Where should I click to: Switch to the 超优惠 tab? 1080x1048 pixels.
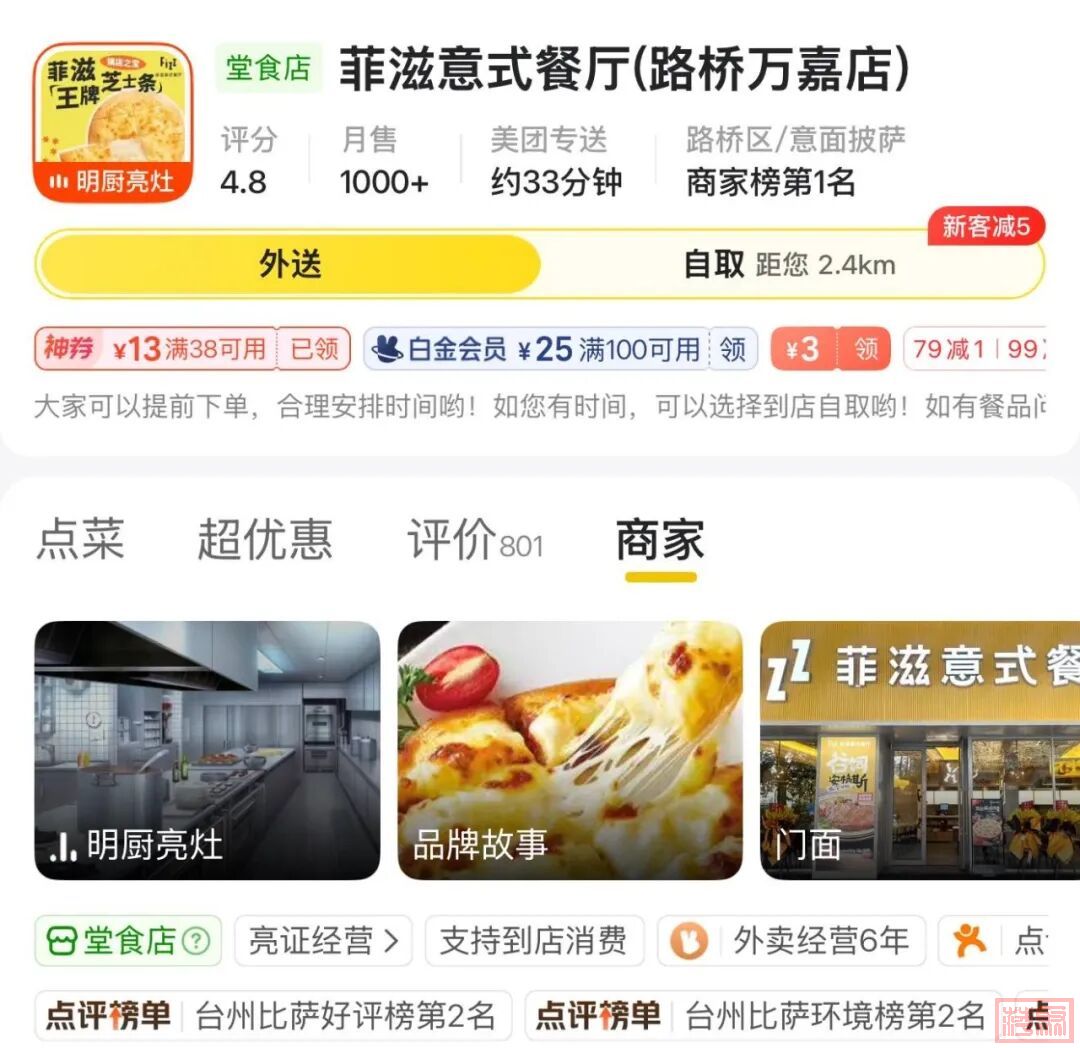point(264,541)
